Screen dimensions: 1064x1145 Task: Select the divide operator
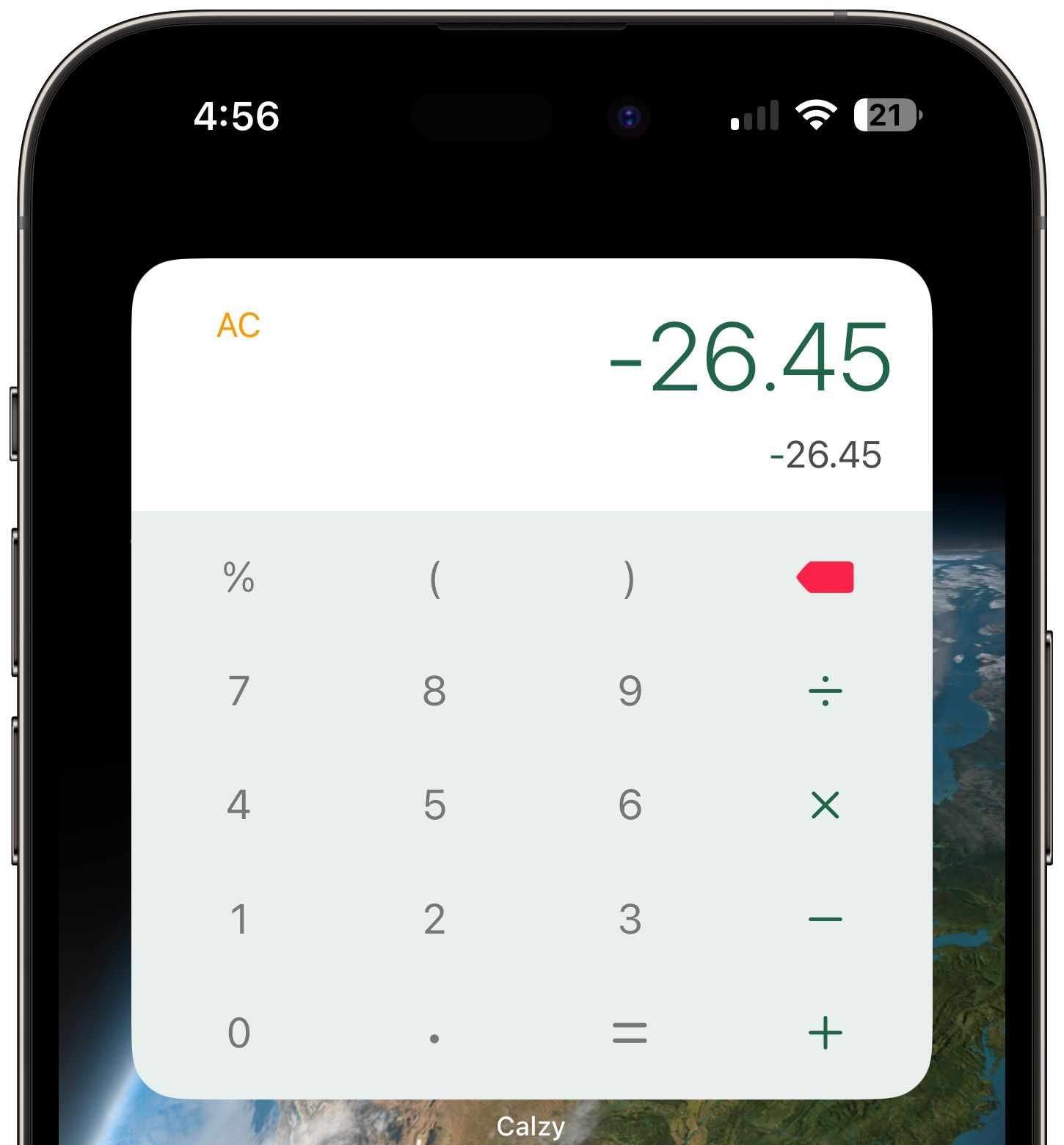pos(826,691)
